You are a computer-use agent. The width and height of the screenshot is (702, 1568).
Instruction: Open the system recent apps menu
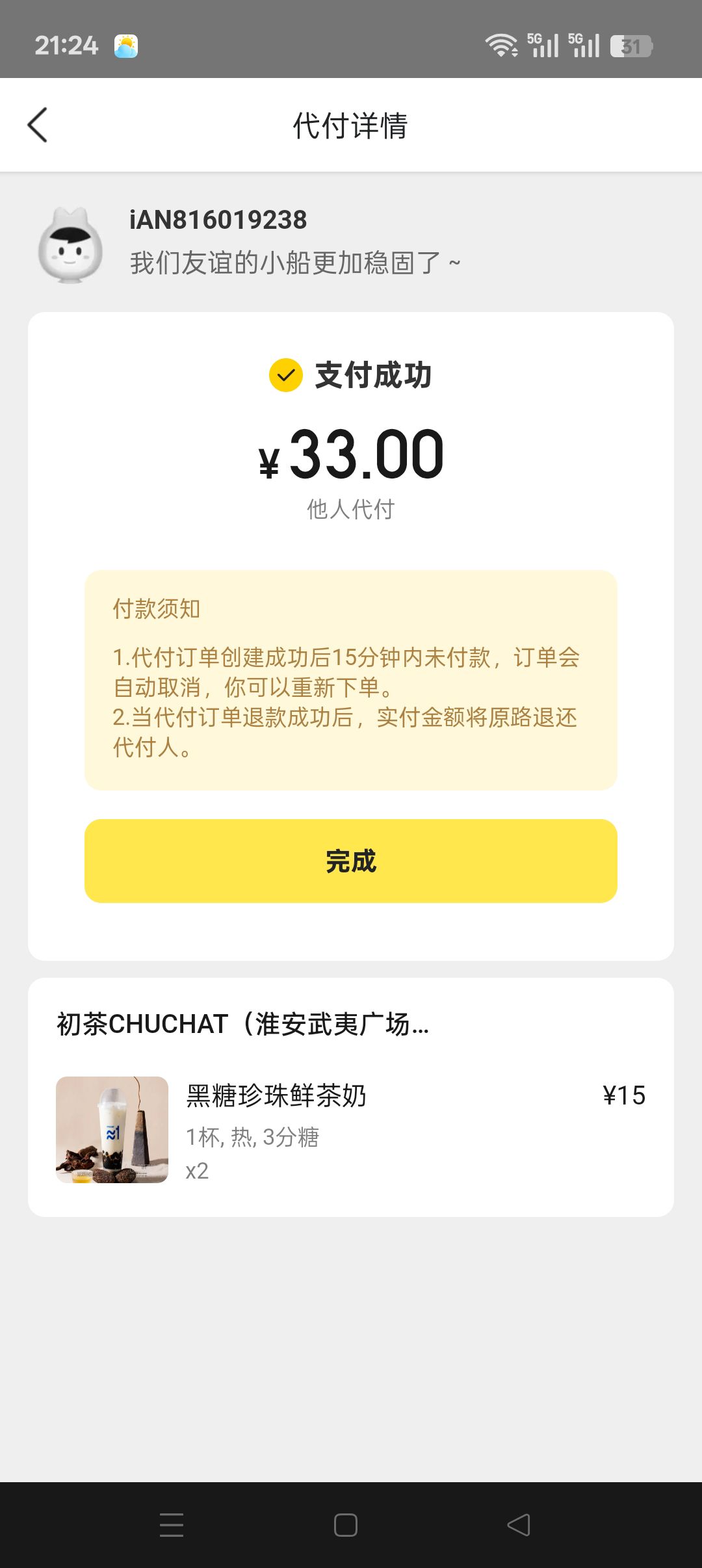172,1524
